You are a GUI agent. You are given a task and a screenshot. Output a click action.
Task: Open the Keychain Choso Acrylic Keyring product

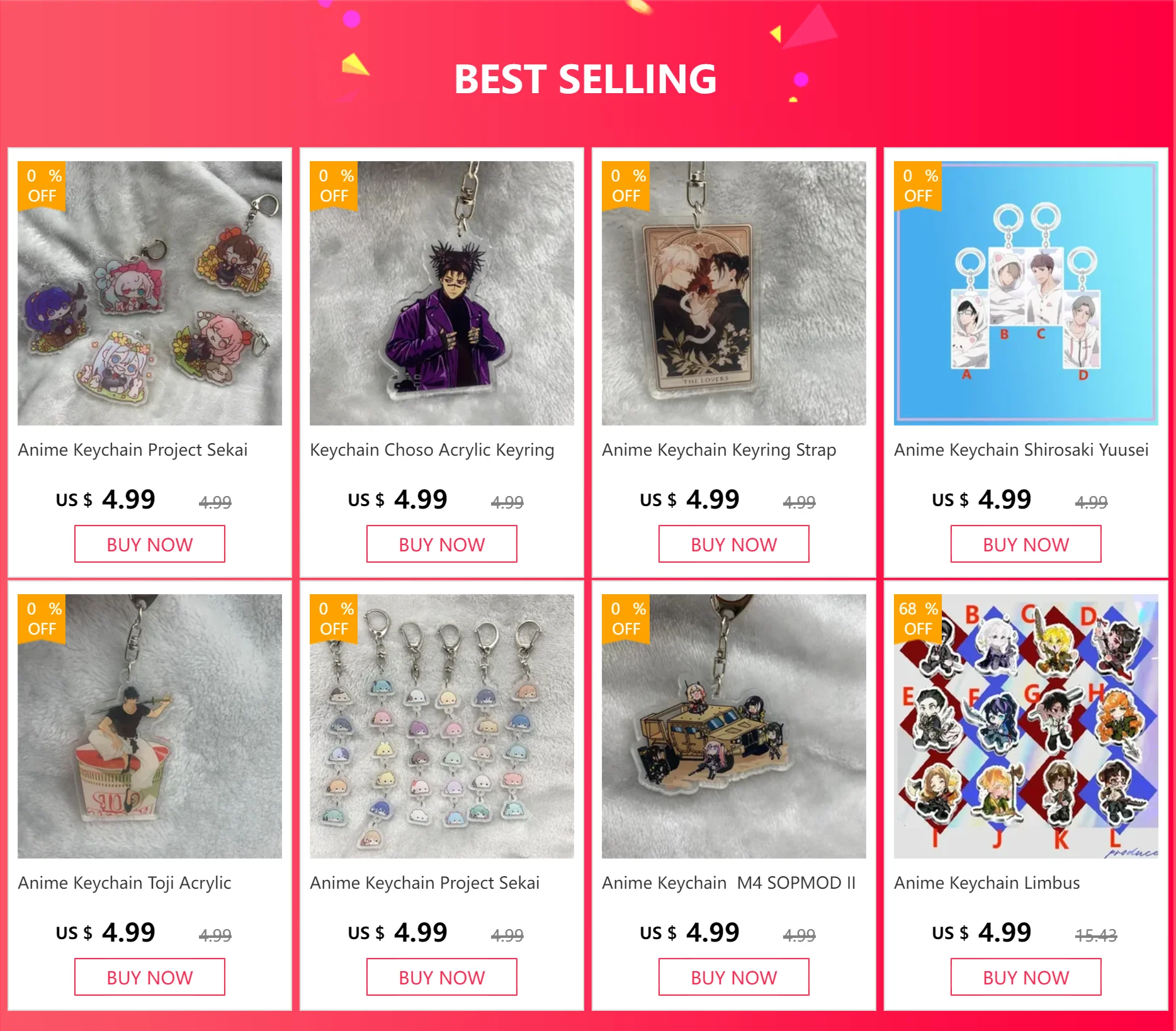pyautogui.click(x=441, y=293)
